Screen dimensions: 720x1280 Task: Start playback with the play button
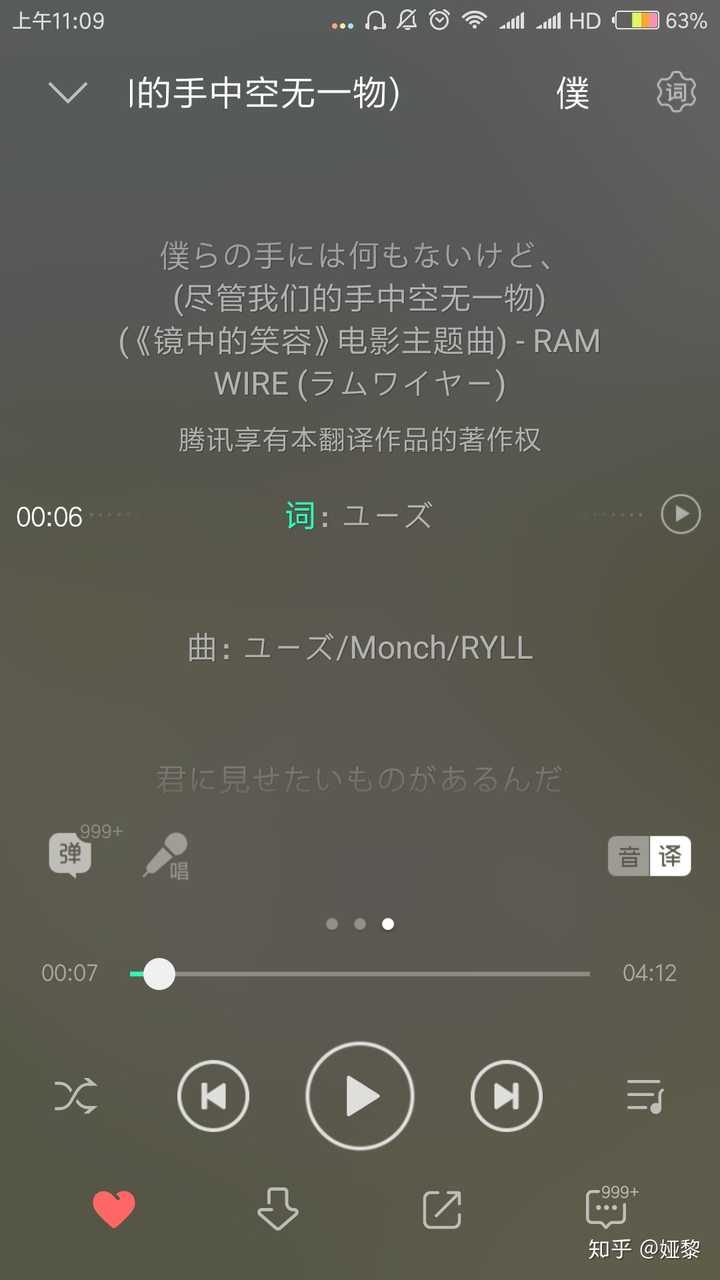click(360, 1097)
